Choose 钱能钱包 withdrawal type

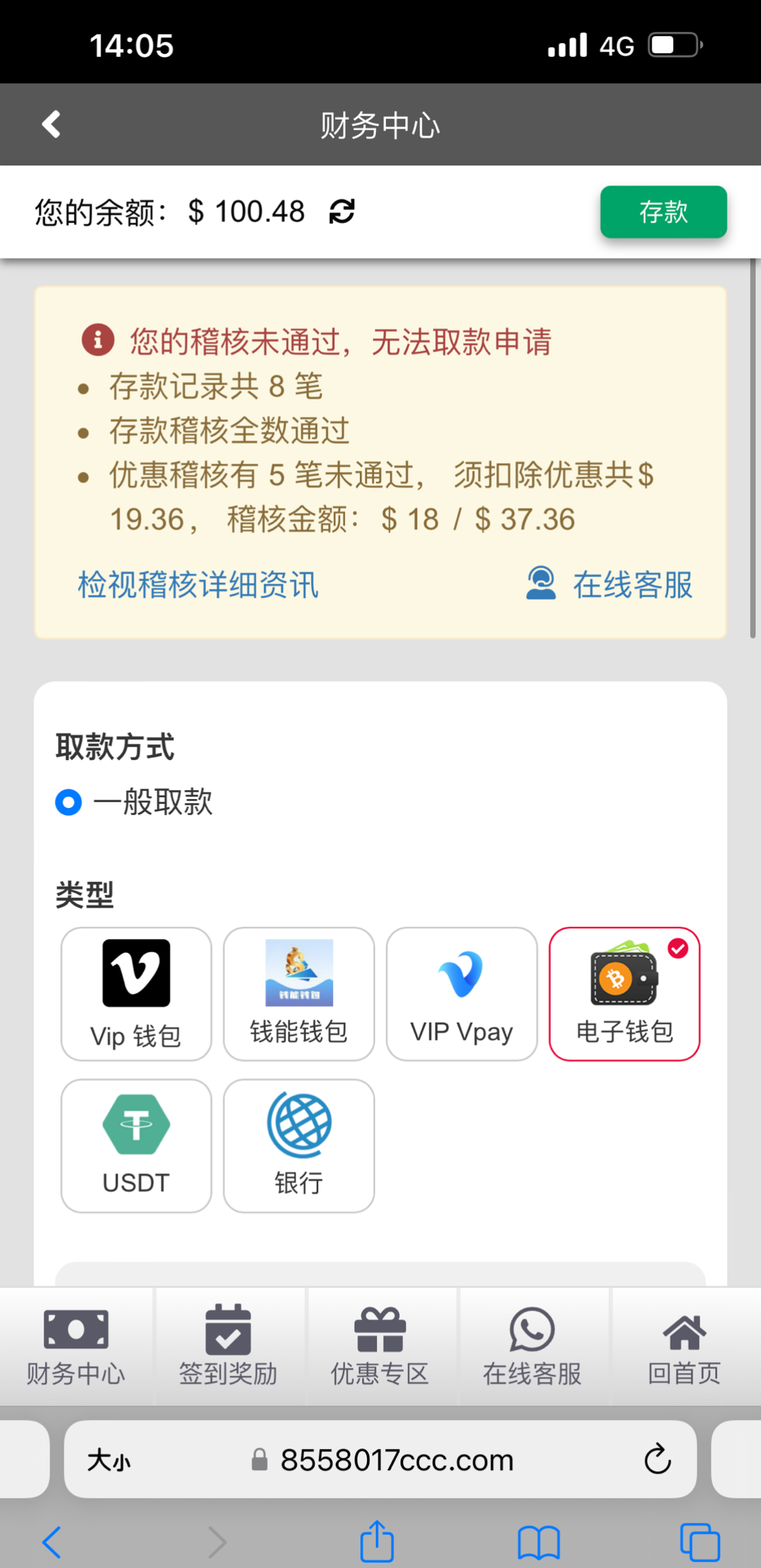pyautogui.click(x=298, y=993)
